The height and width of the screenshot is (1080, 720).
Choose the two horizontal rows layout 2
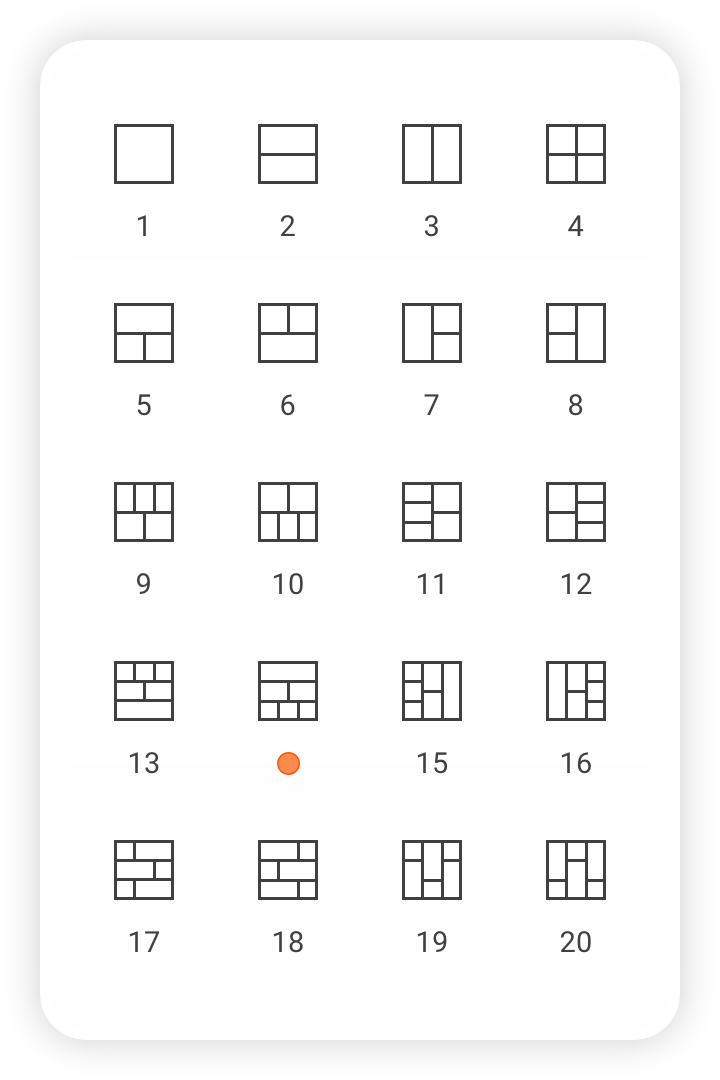288,153
